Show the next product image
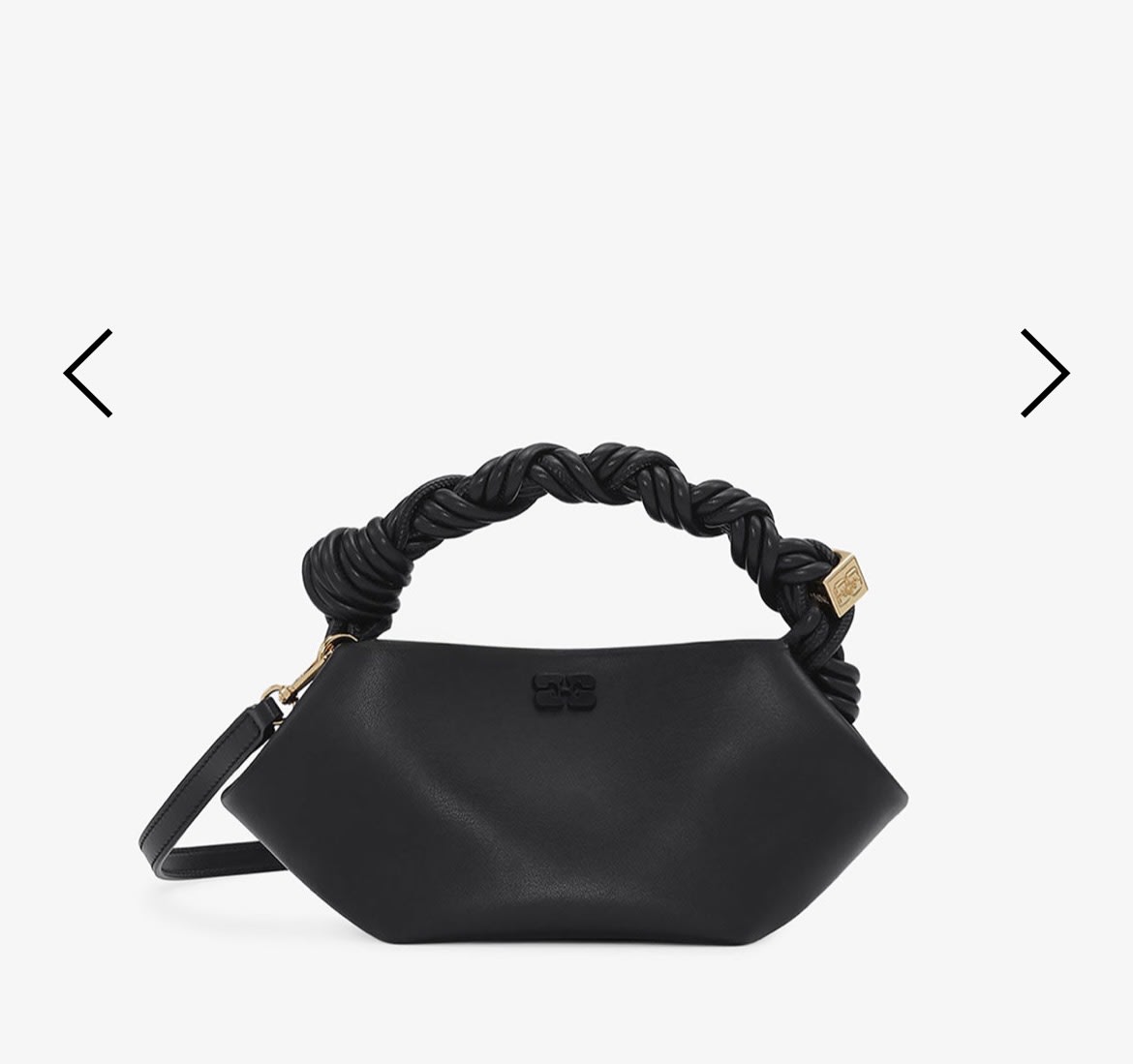This screenshot has width=1133, height=1064. coord(1044,373)
